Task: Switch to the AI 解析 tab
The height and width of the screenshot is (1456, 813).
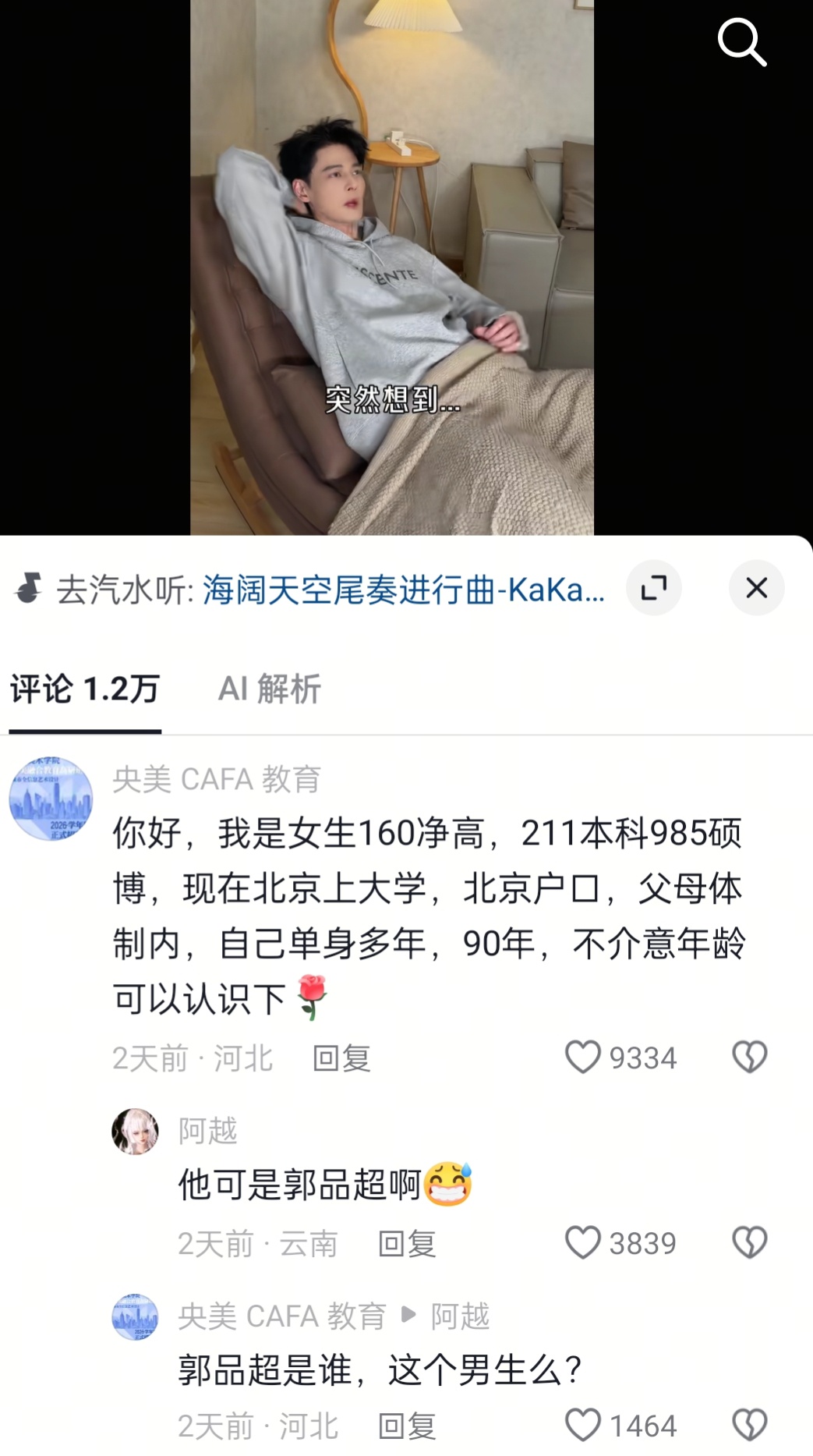Action: [269, 689]
